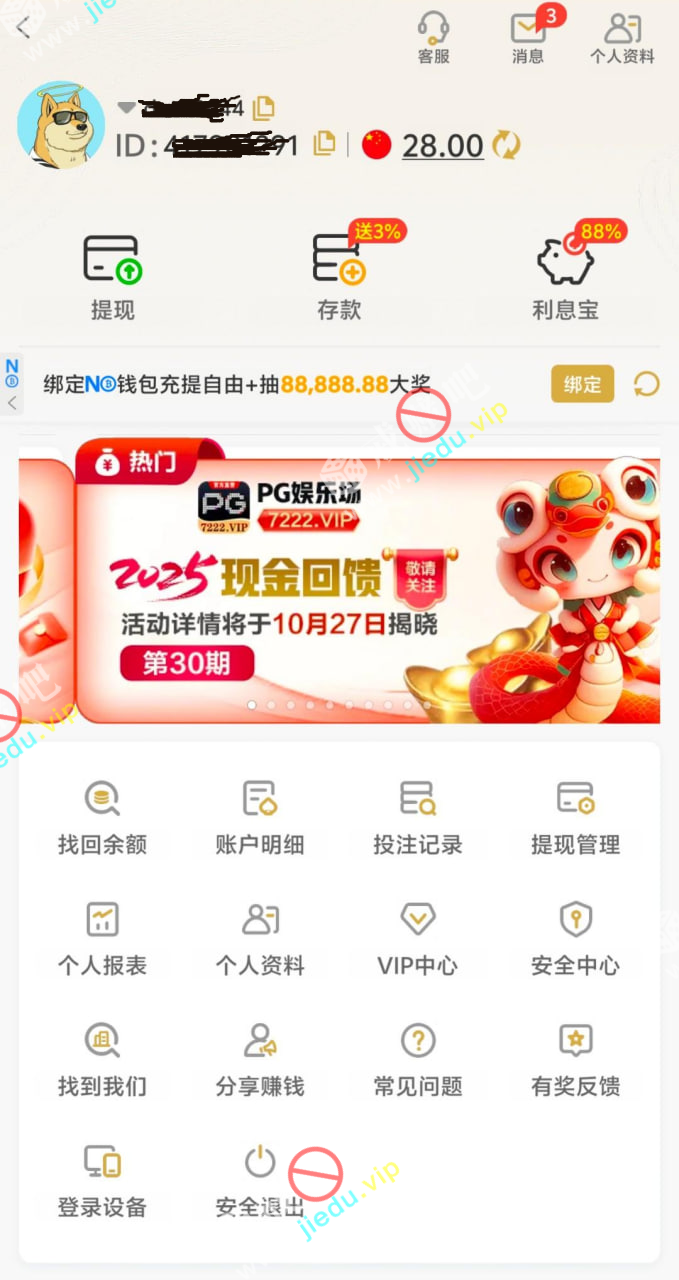
Task: Select 安全退出 to log out
Action: tap(260, 1181)
